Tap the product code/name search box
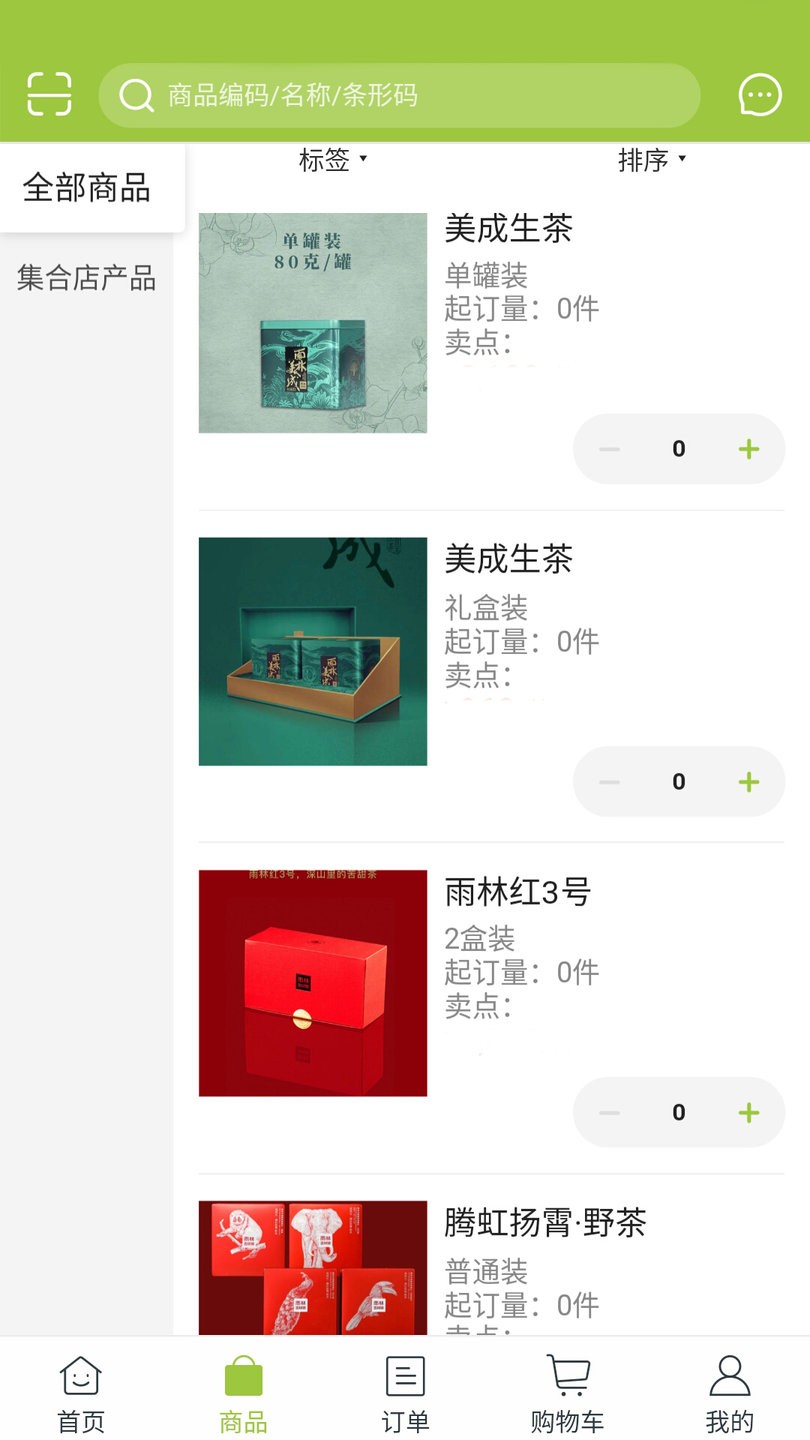Image resolution: width=810 pixels, height=1440 pixels. 400,96
